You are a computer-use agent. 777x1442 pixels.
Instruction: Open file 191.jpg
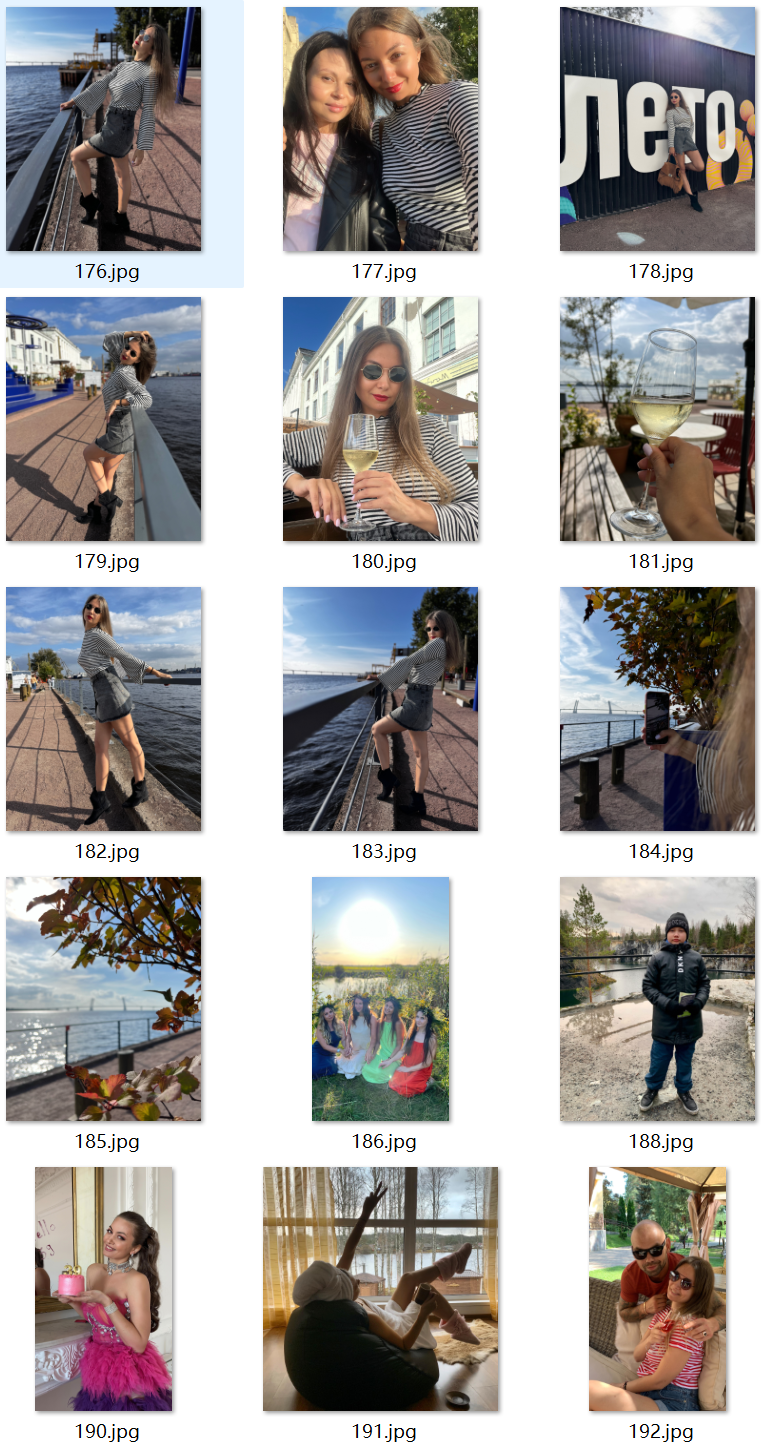[x=380, y=1289]
